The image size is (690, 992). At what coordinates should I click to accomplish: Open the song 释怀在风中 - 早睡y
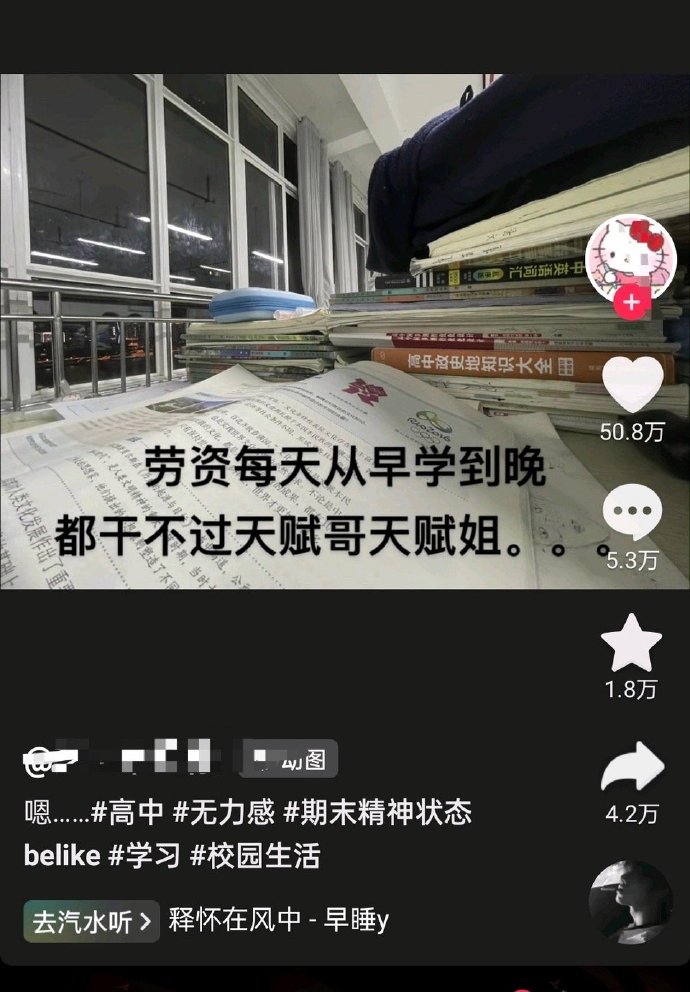point(278,921)
